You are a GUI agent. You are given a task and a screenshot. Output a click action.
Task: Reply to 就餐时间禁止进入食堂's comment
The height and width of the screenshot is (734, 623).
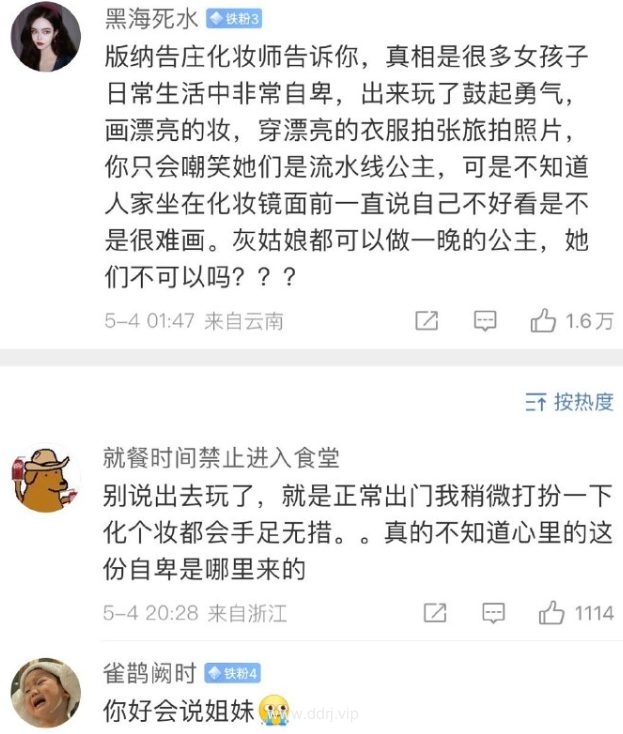pyautogui.click(x=492, y=612)
